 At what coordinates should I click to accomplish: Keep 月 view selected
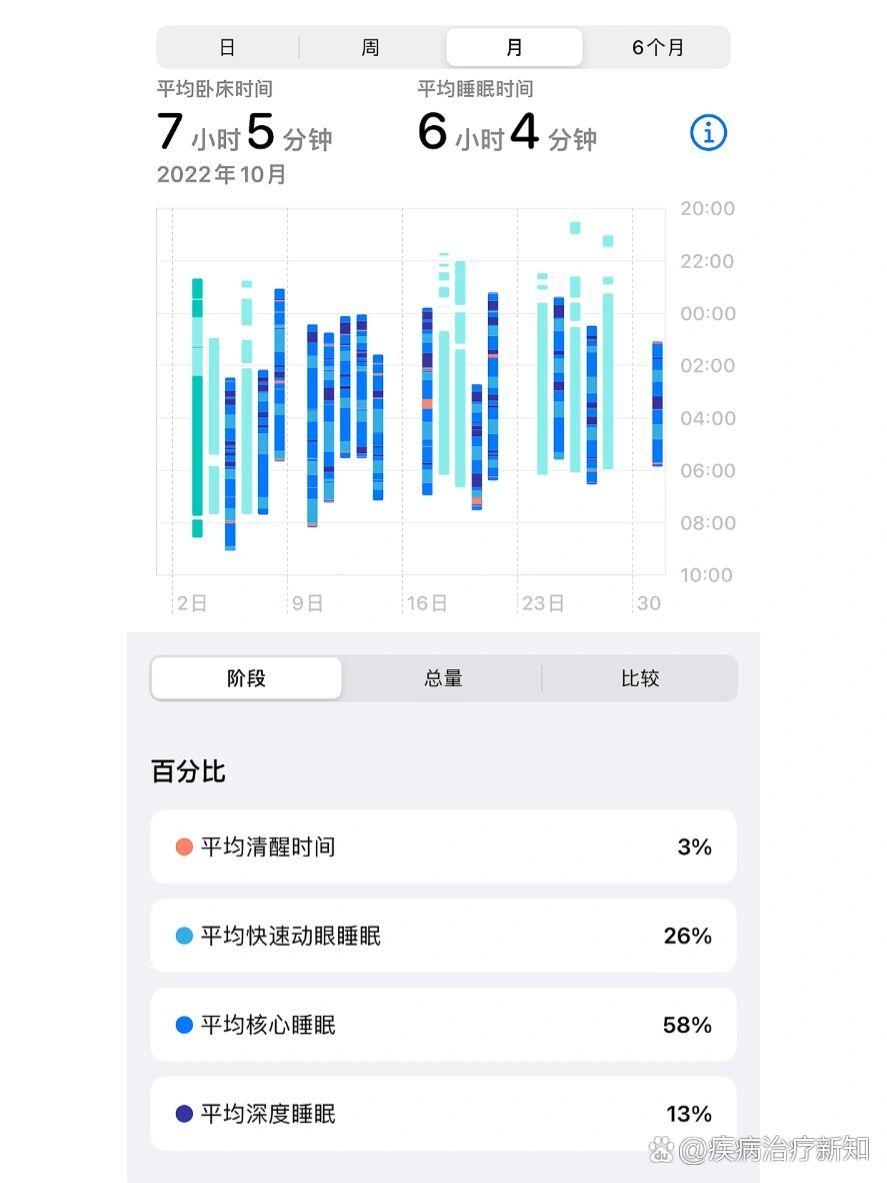point(513,46)
